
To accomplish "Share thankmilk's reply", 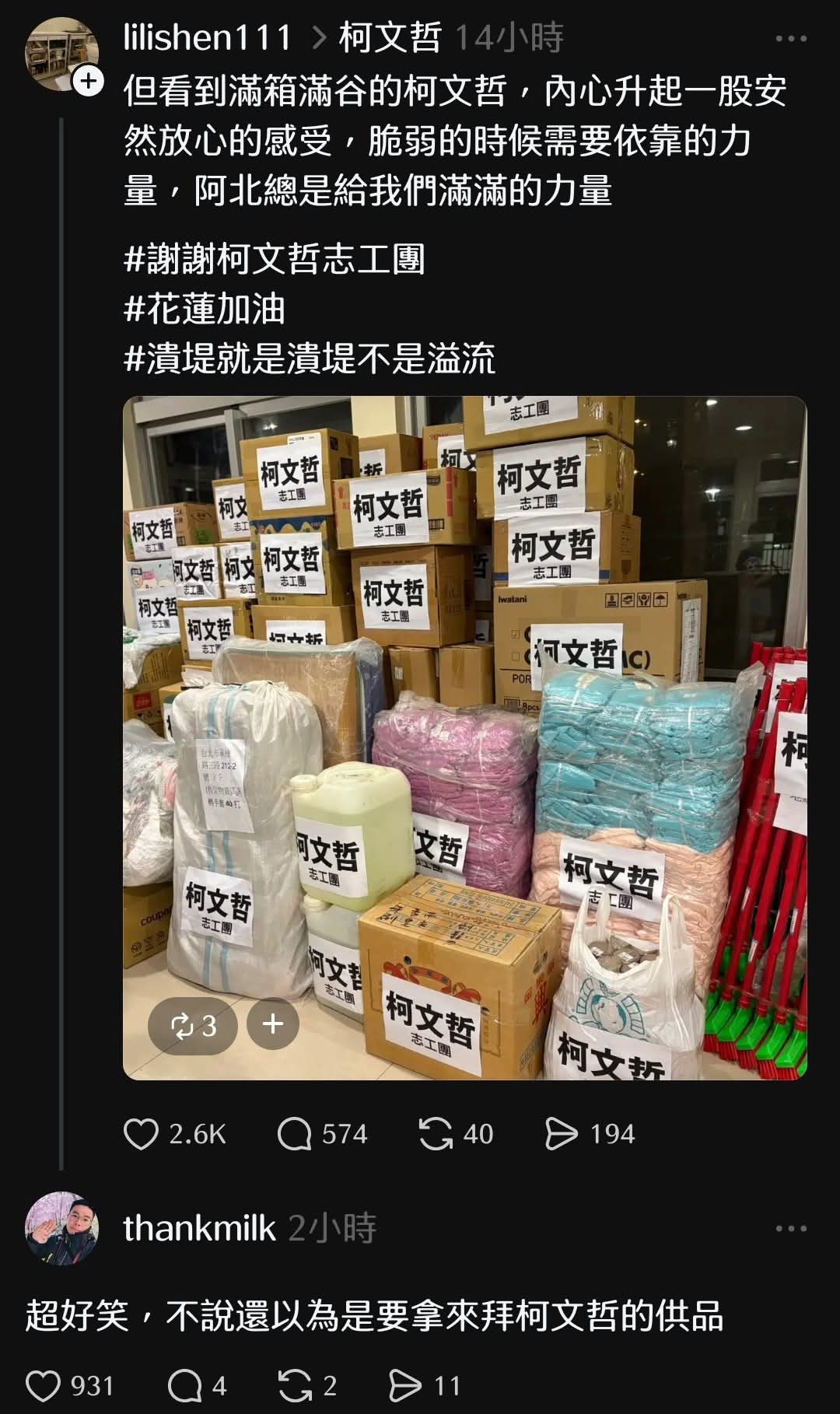I will 405,1385.
